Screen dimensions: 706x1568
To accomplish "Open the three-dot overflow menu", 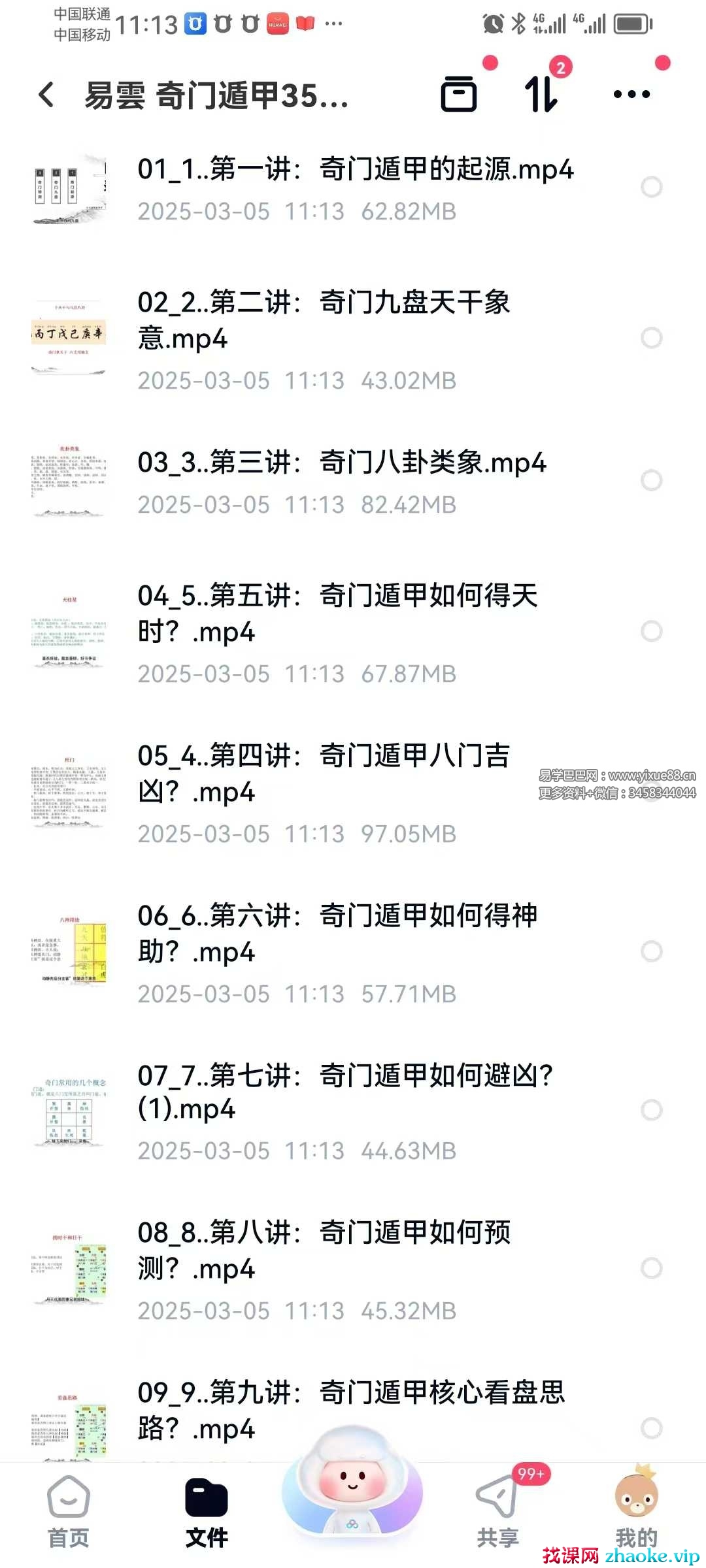I will (x=631, y=95).
